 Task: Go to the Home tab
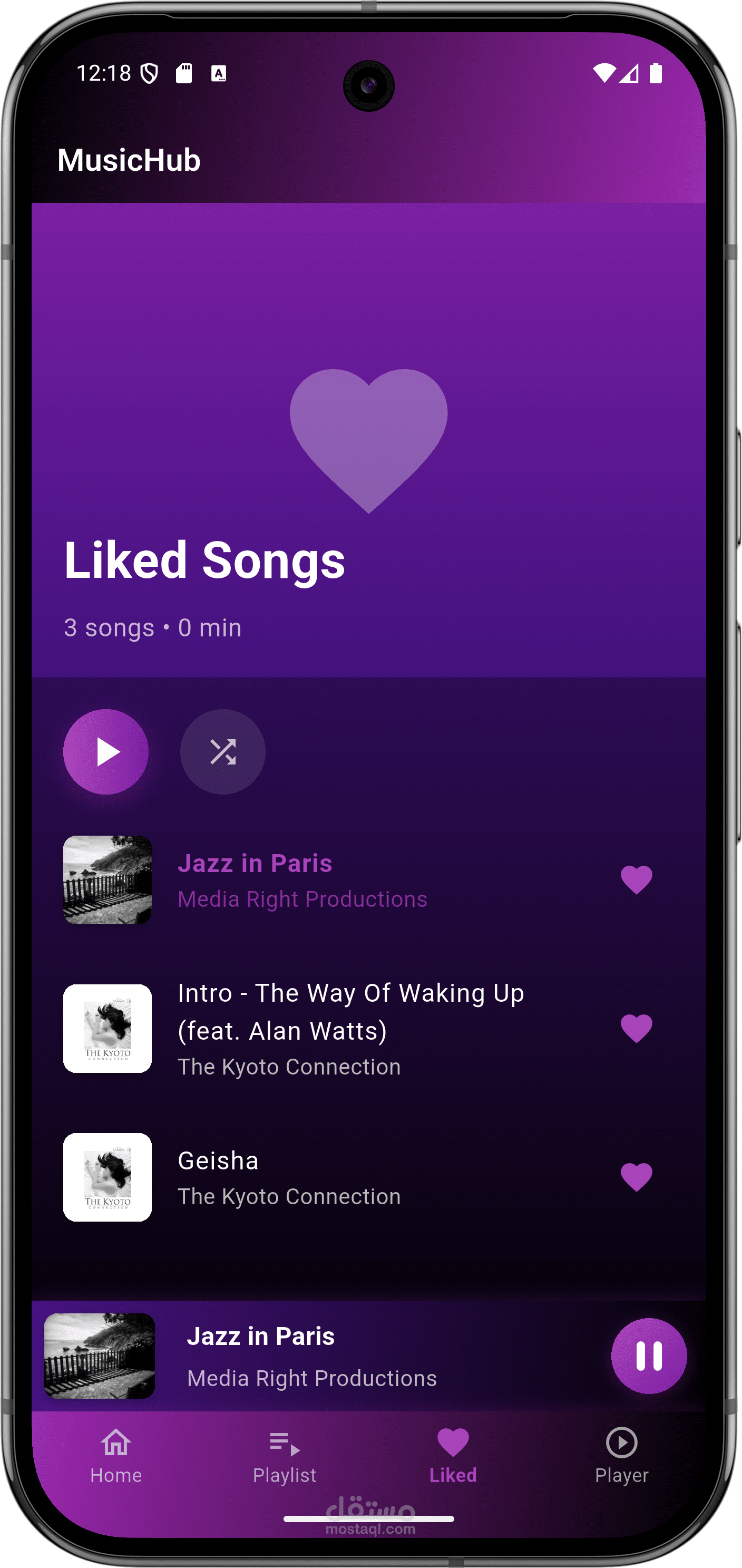coord(116,1457)
